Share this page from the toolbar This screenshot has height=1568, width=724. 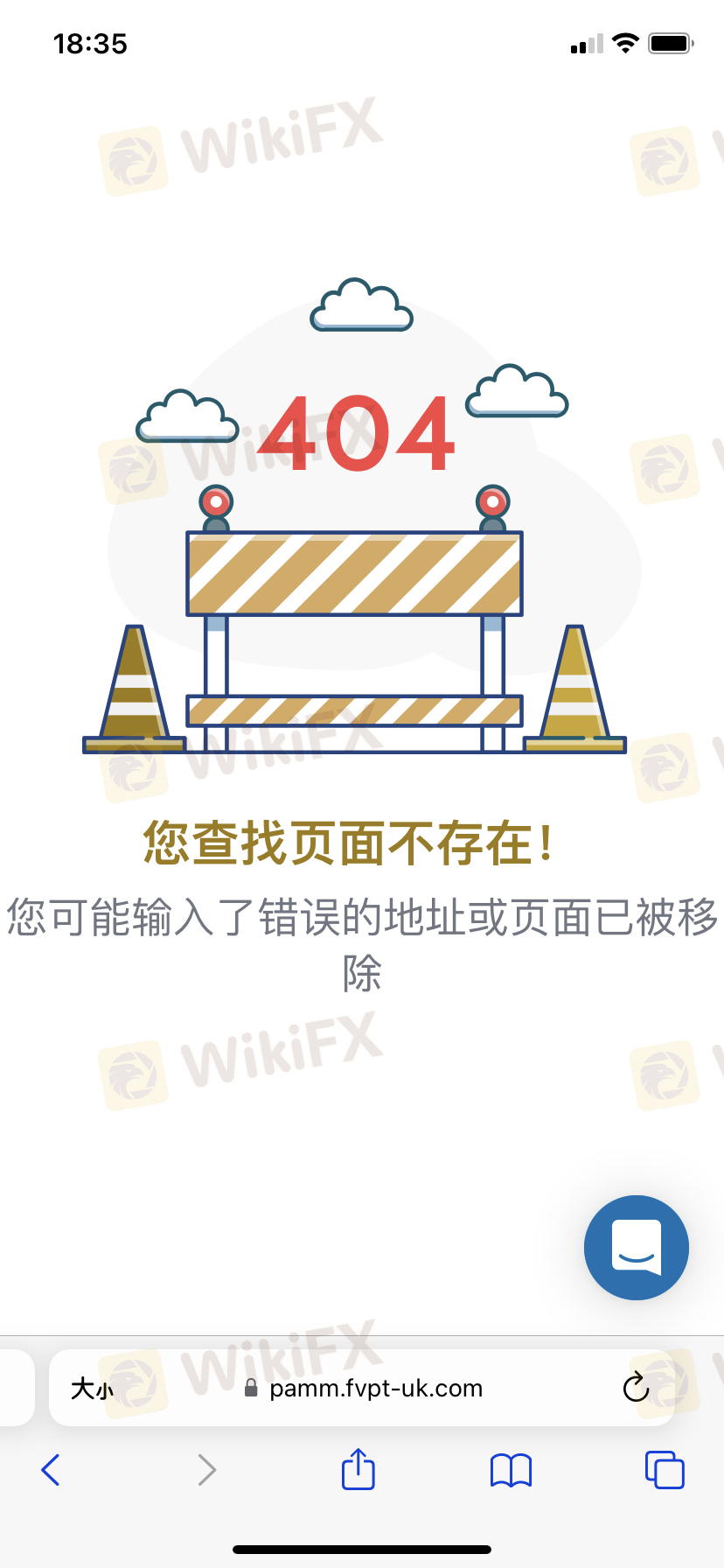click(359, 1468)
